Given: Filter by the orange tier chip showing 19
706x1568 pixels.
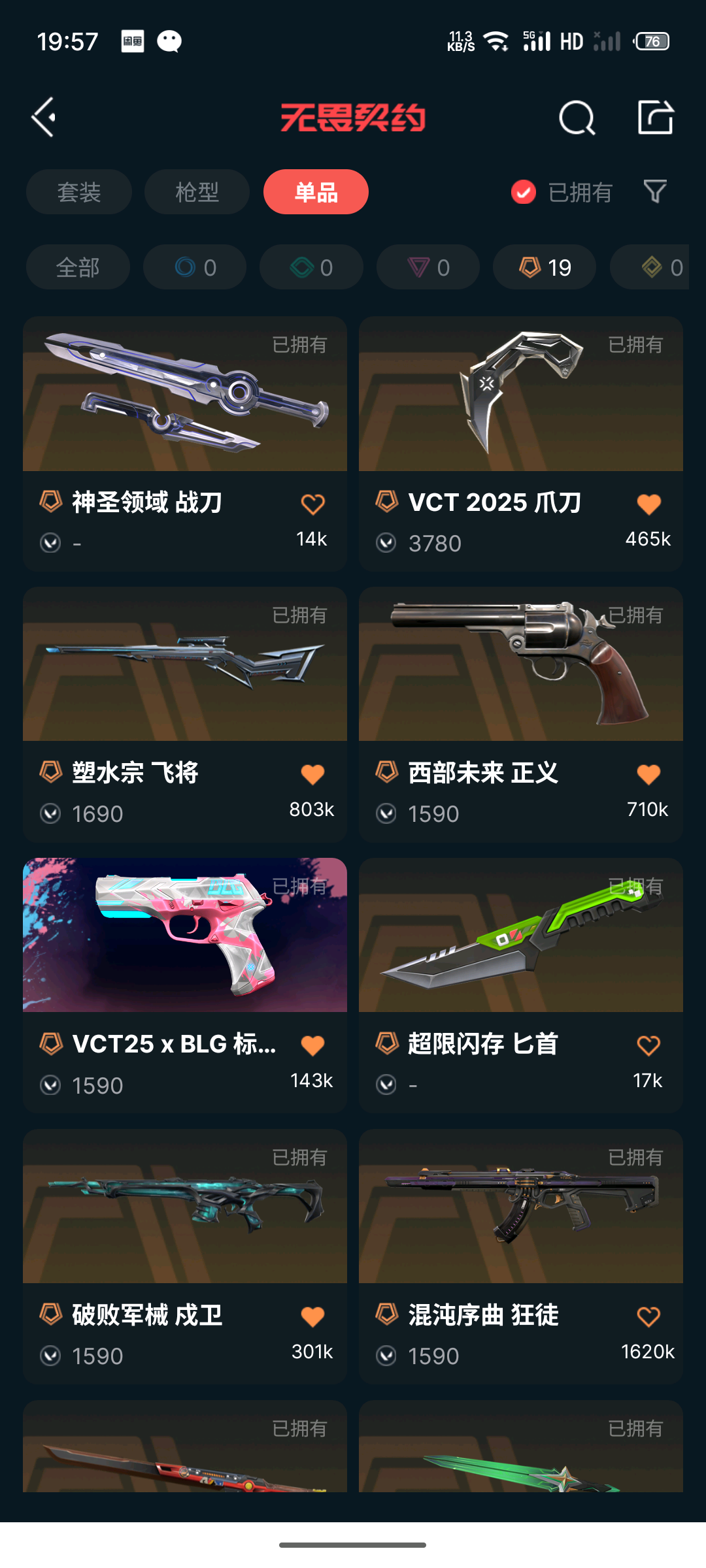Looking at the screenshot, I should (x=545, y=267).
